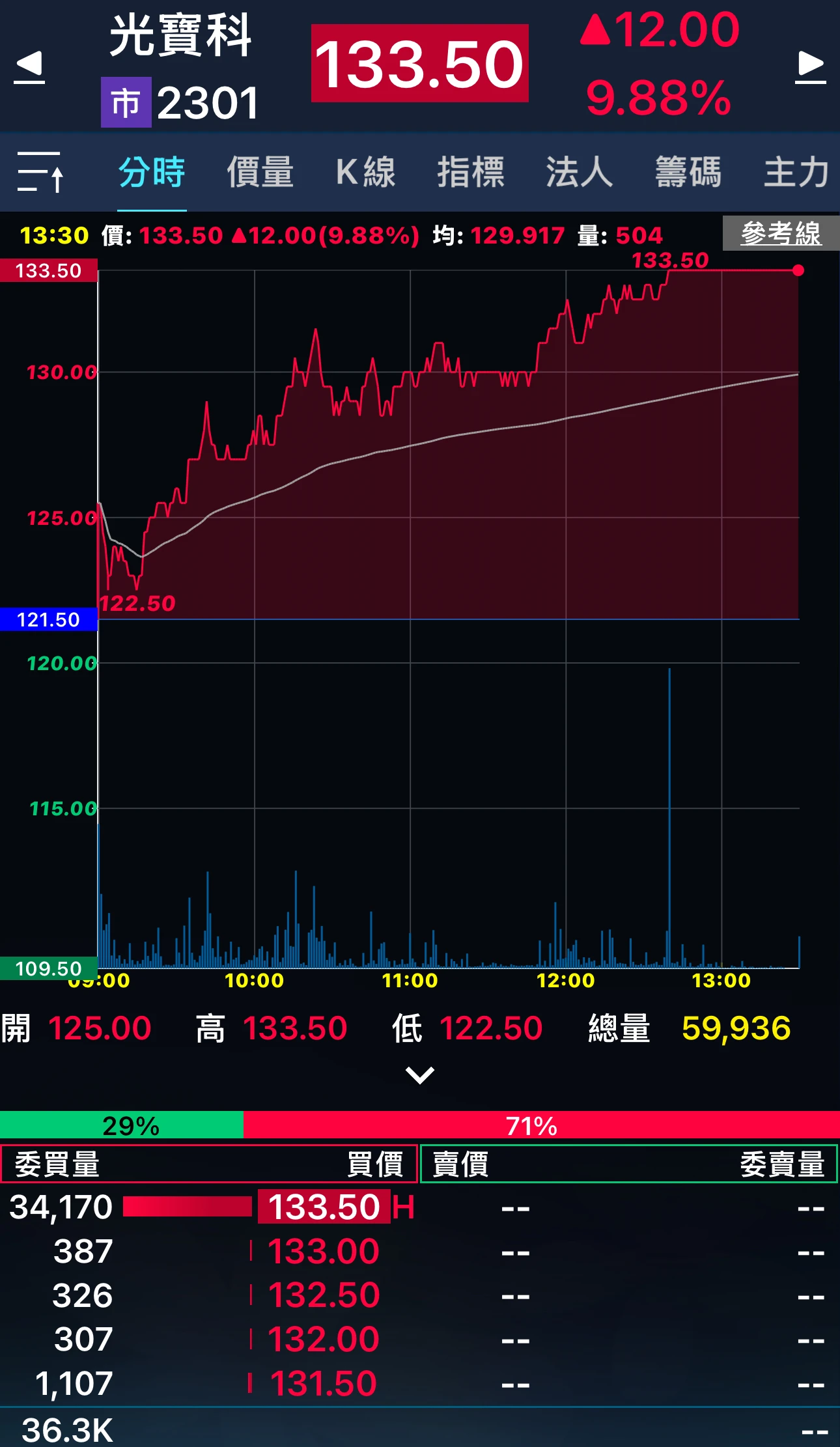
Task: Switch to the 價量 tab
Action: point(260,173)
